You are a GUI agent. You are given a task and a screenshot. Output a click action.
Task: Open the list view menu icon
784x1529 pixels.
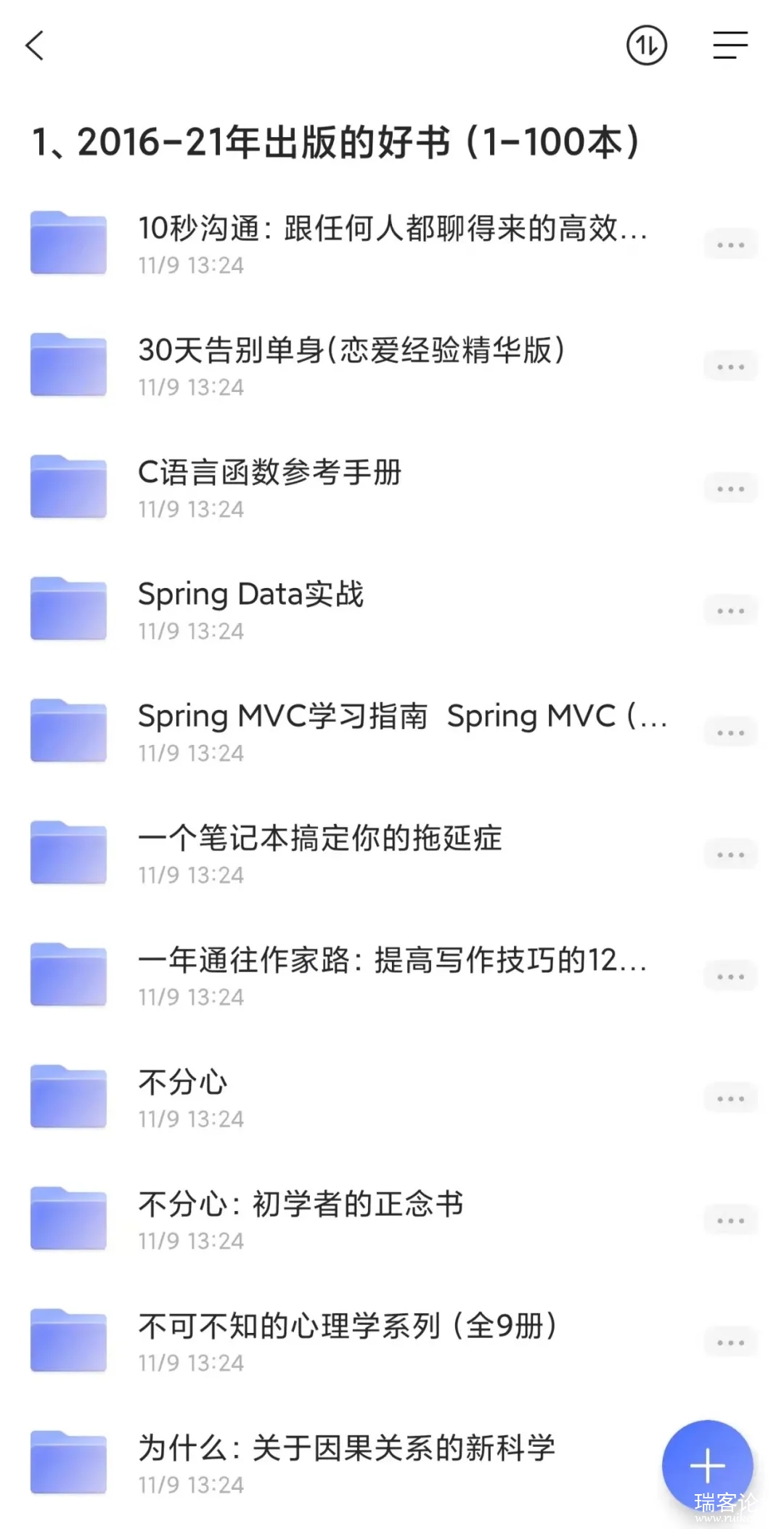tap(730, 46)
